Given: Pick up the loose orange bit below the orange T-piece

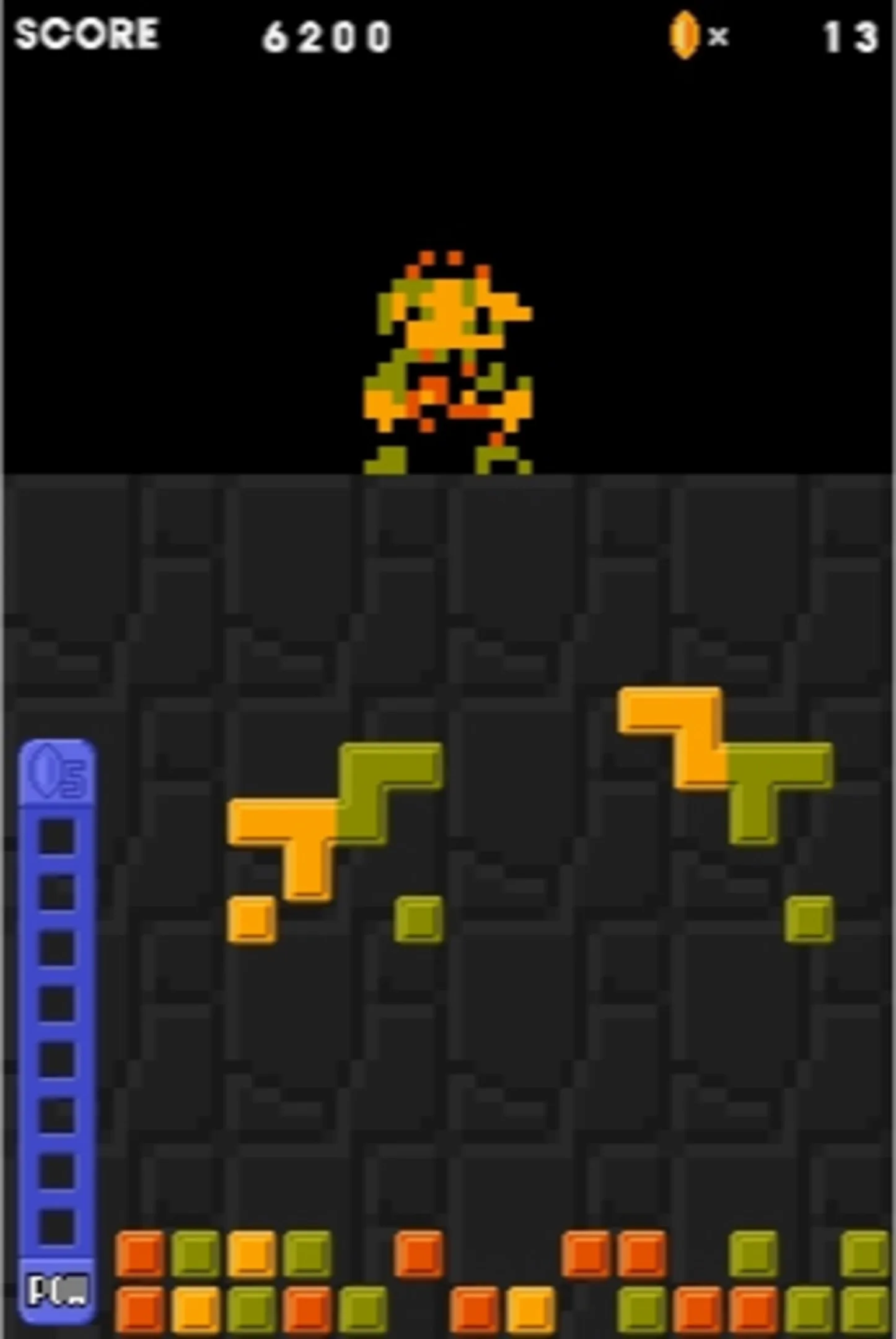Looking at the screenshot, I should tap(252, 919).
